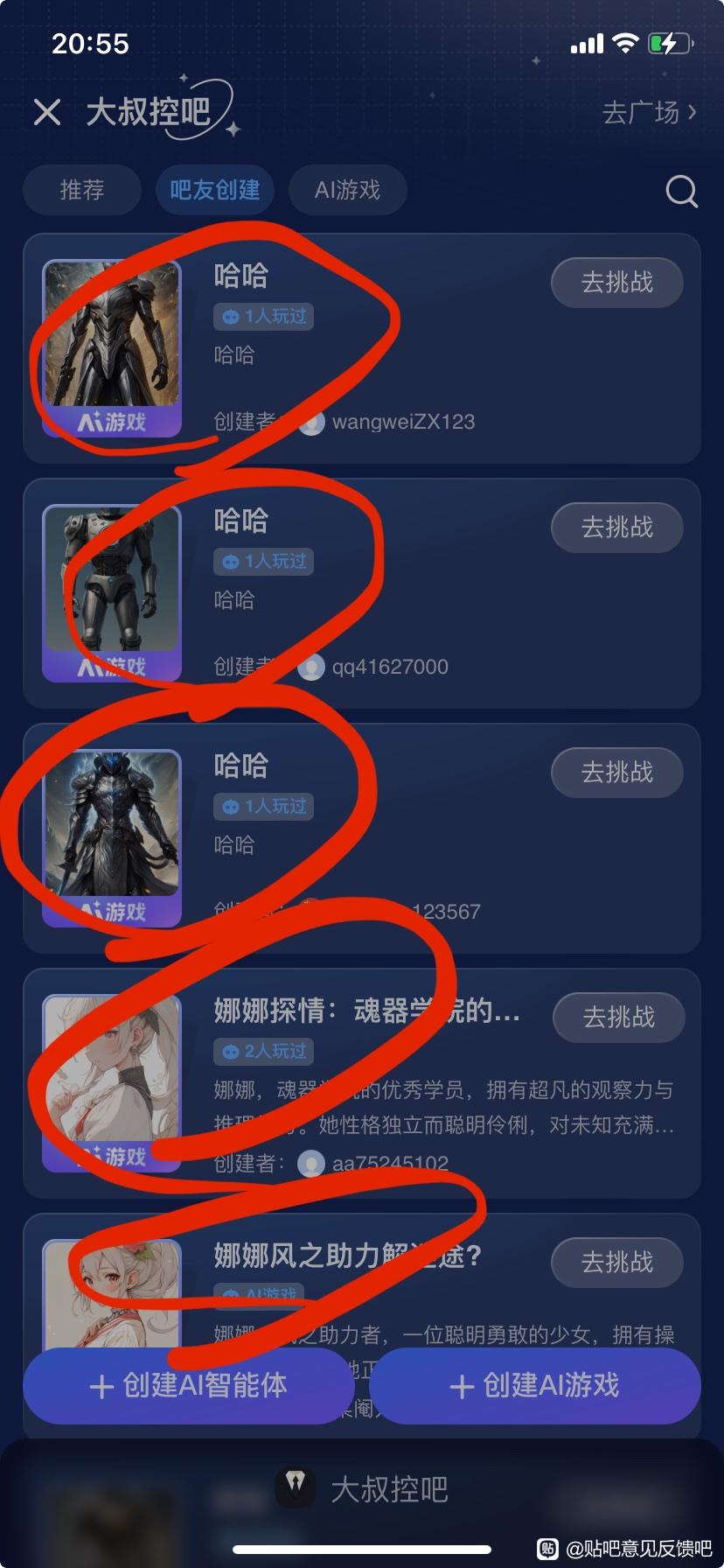Tap the 创建AI游戏 button
This screenshot has width=724, height=1568.
534,1385
